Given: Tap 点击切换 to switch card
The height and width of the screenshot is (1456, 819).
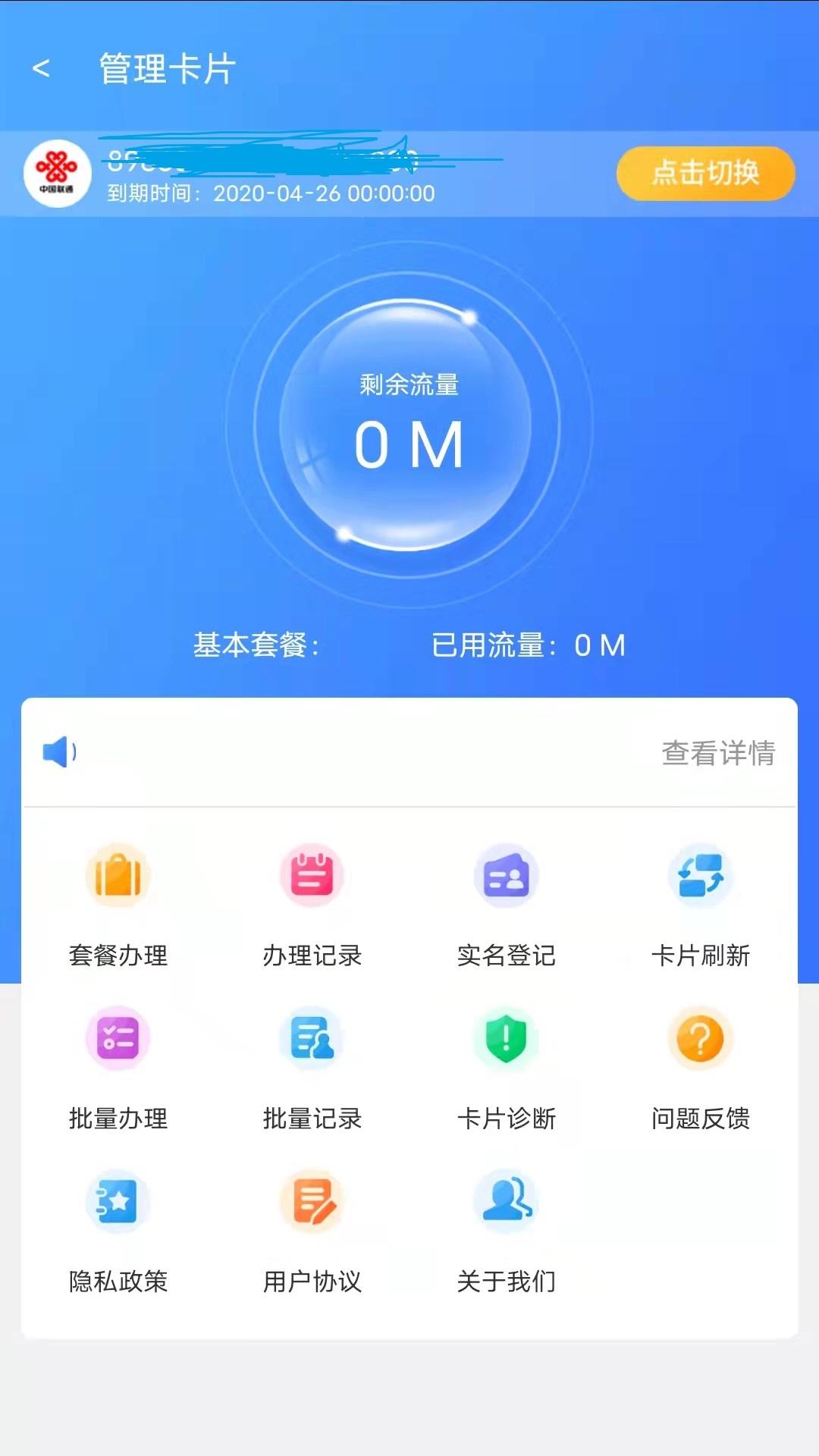Looking at the screenshot, I should [x=705, y=174].
